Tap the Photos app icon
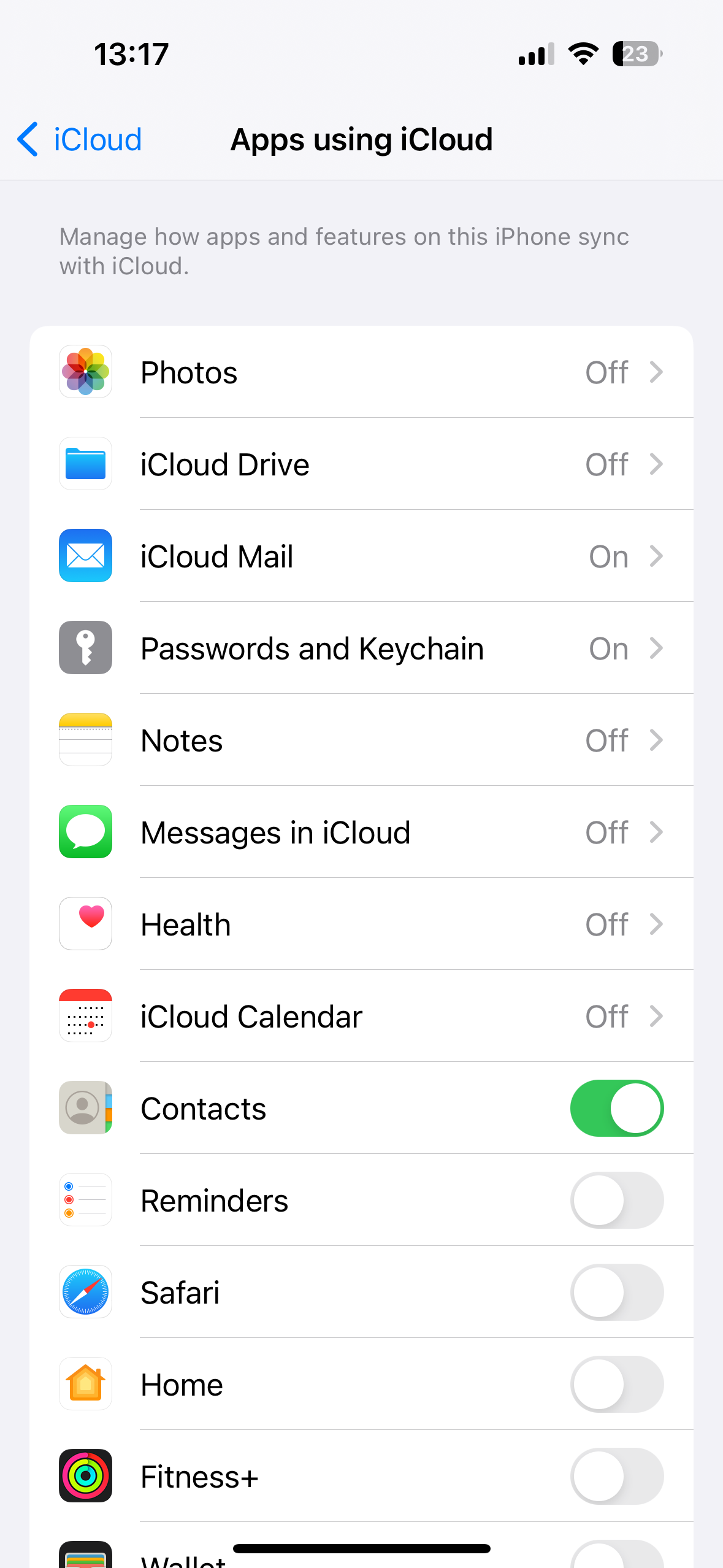Screen dimensions: 723x1568 [x=85, y=372]
